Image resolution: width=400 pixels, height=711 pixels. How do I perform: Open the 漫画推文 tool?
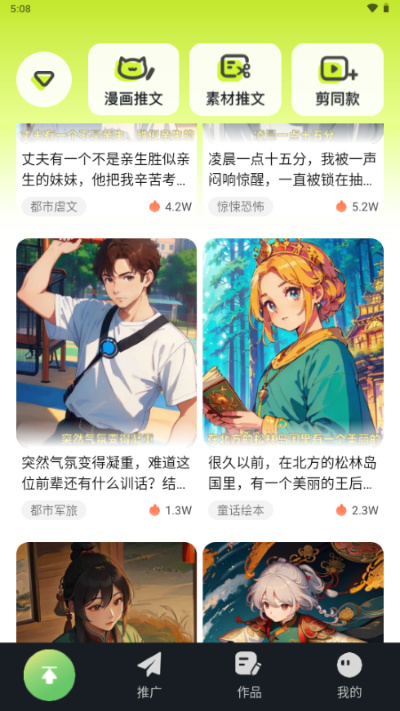point(133,79)
